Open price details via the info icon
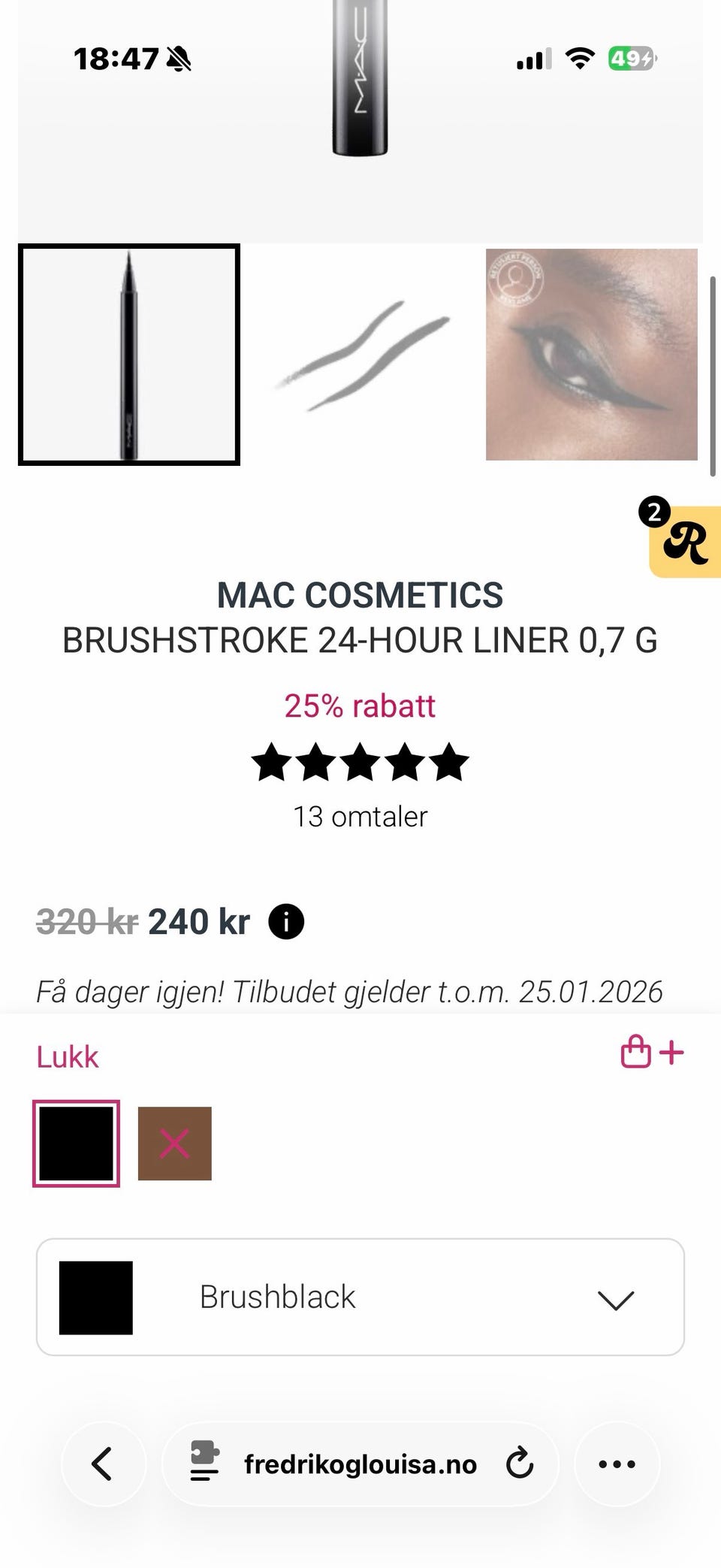Screen dimensions: 721x1568 pos(285,921)
